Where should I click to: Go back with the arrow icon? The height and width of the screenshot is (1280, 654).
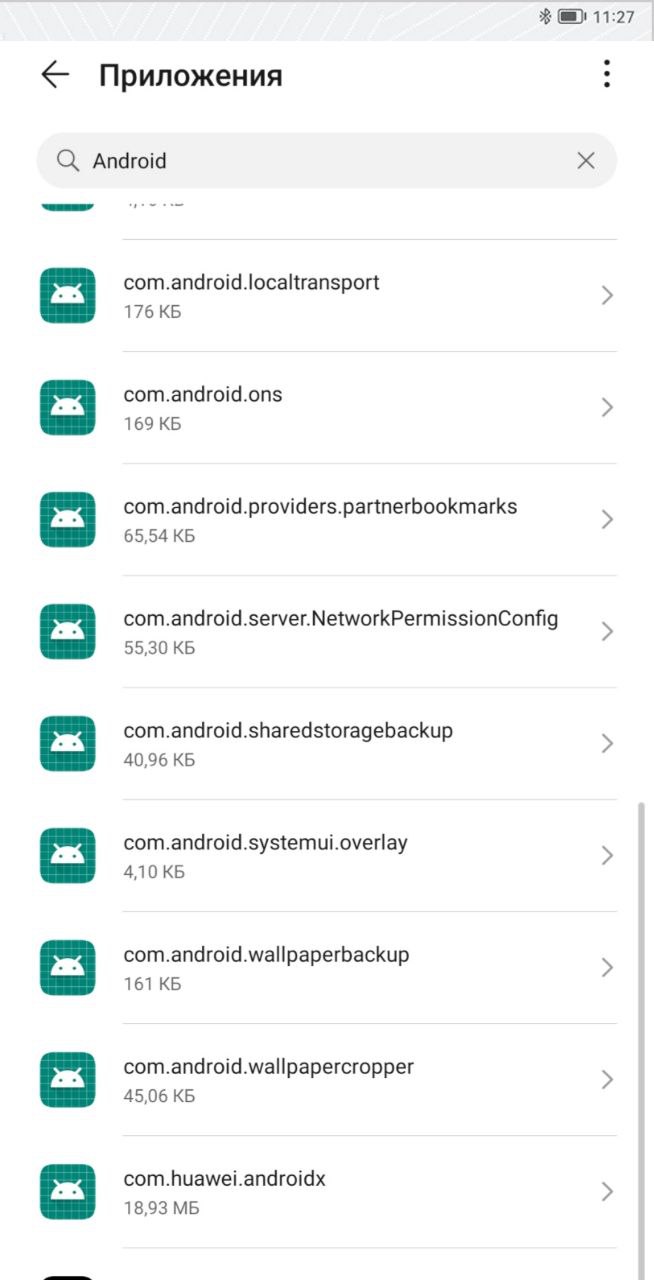coord(55,75)
